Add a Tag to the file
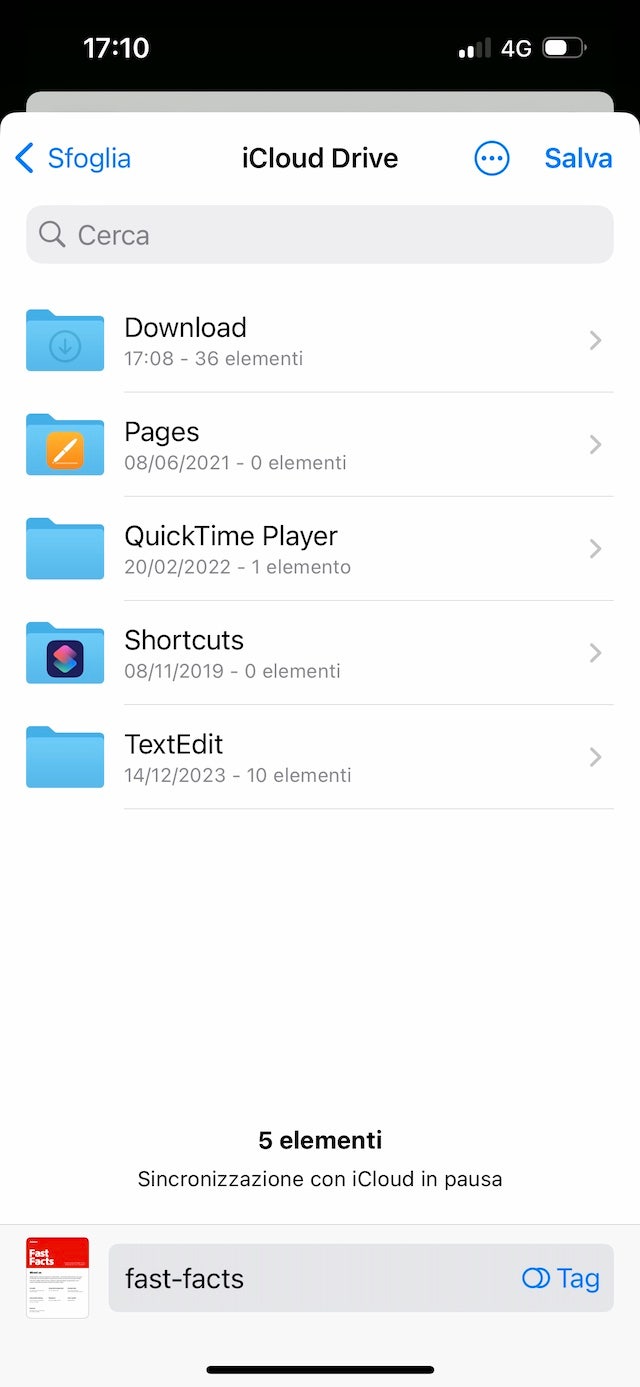Screen dimensions: 640x1387 pyautogui.click(x=561, y=1278)
